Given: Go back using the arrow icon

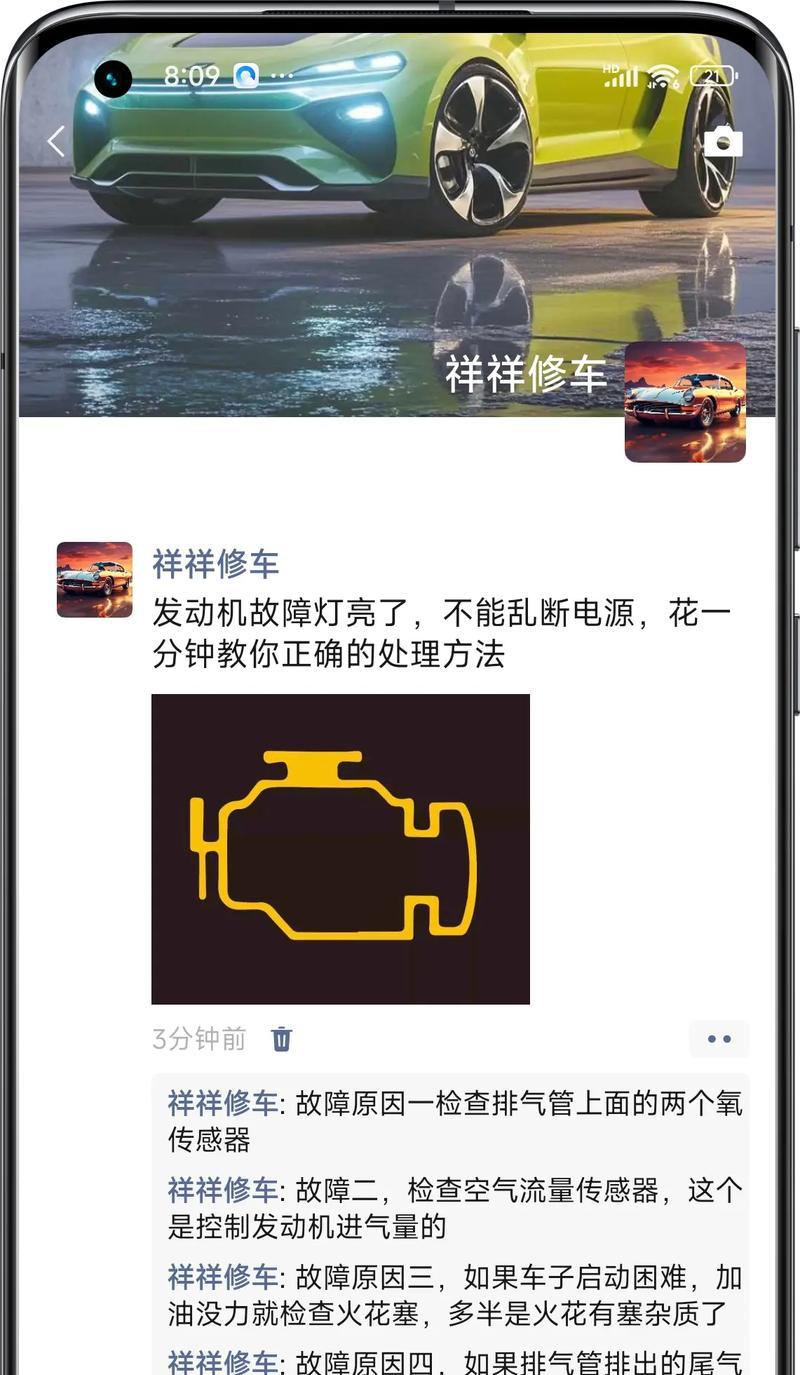Looking at the screenshot, I should point(57,141).
